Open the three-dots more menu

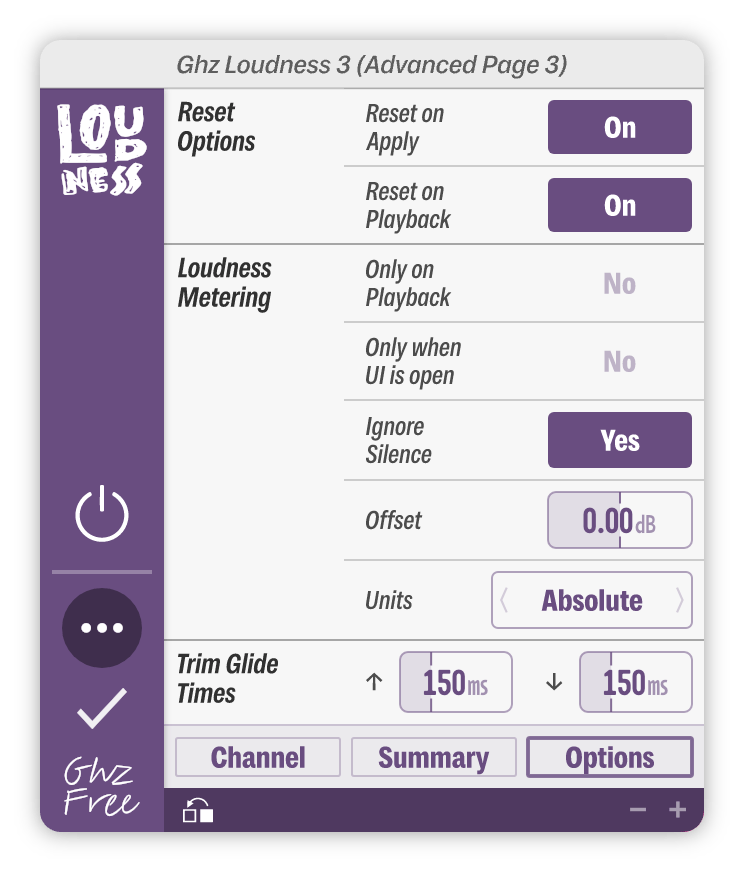click(102, 628)
